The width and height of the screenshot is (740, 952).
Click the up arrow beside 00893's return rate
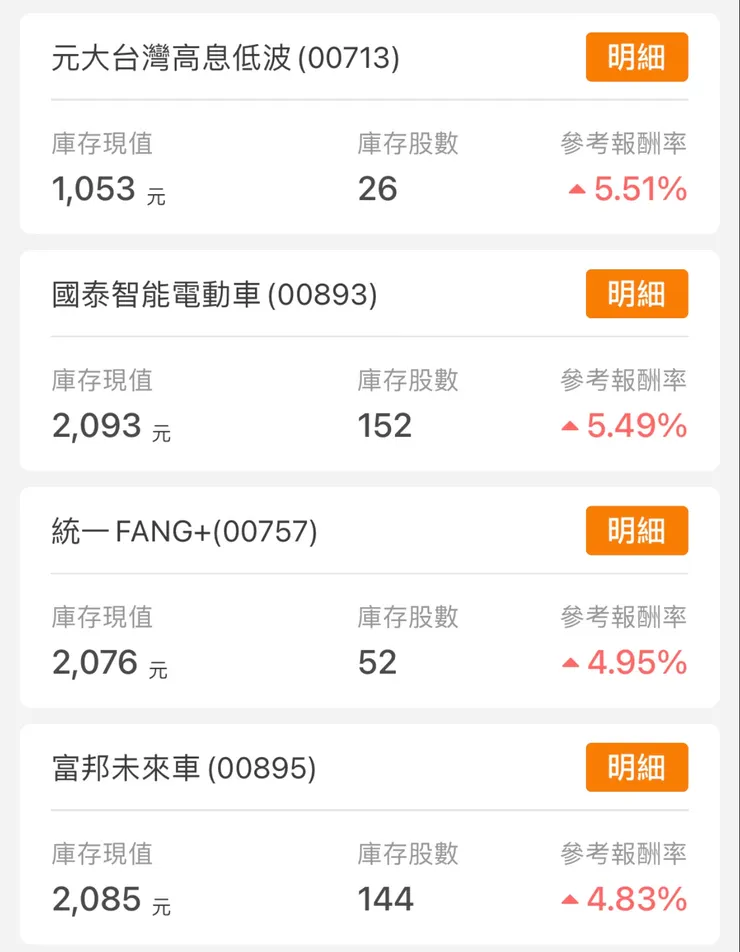tap(572, 426)
